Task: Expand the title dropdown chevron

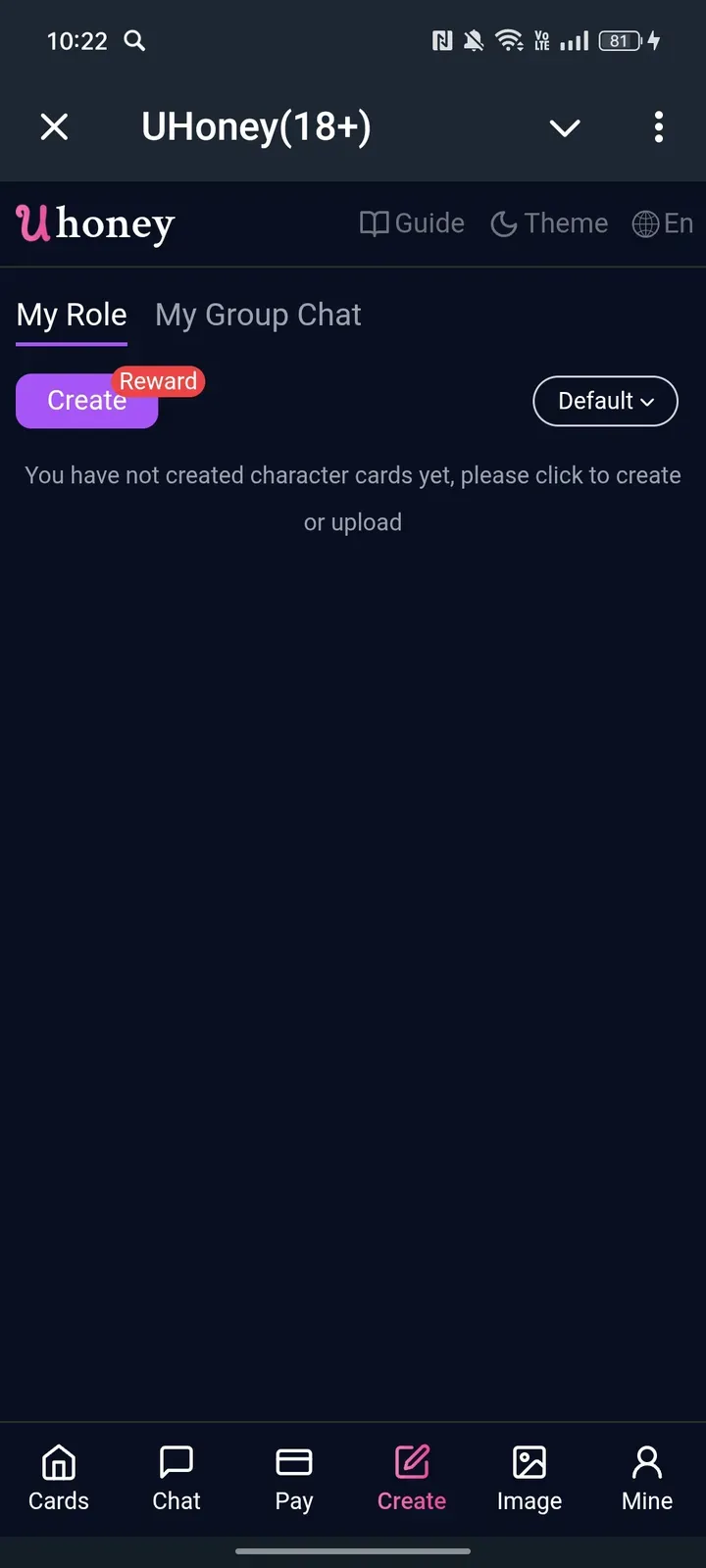Action: (x=565, y=127)
